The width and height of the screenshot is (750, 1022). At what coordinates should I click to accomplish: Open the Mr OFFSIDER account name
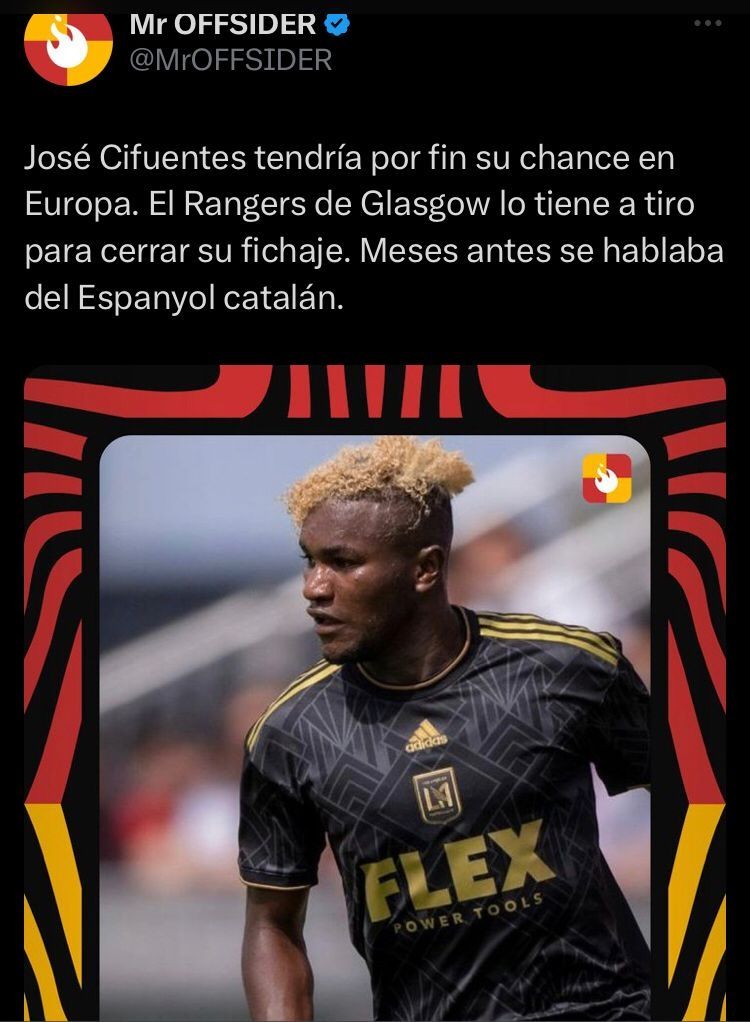tap(223, 24)
